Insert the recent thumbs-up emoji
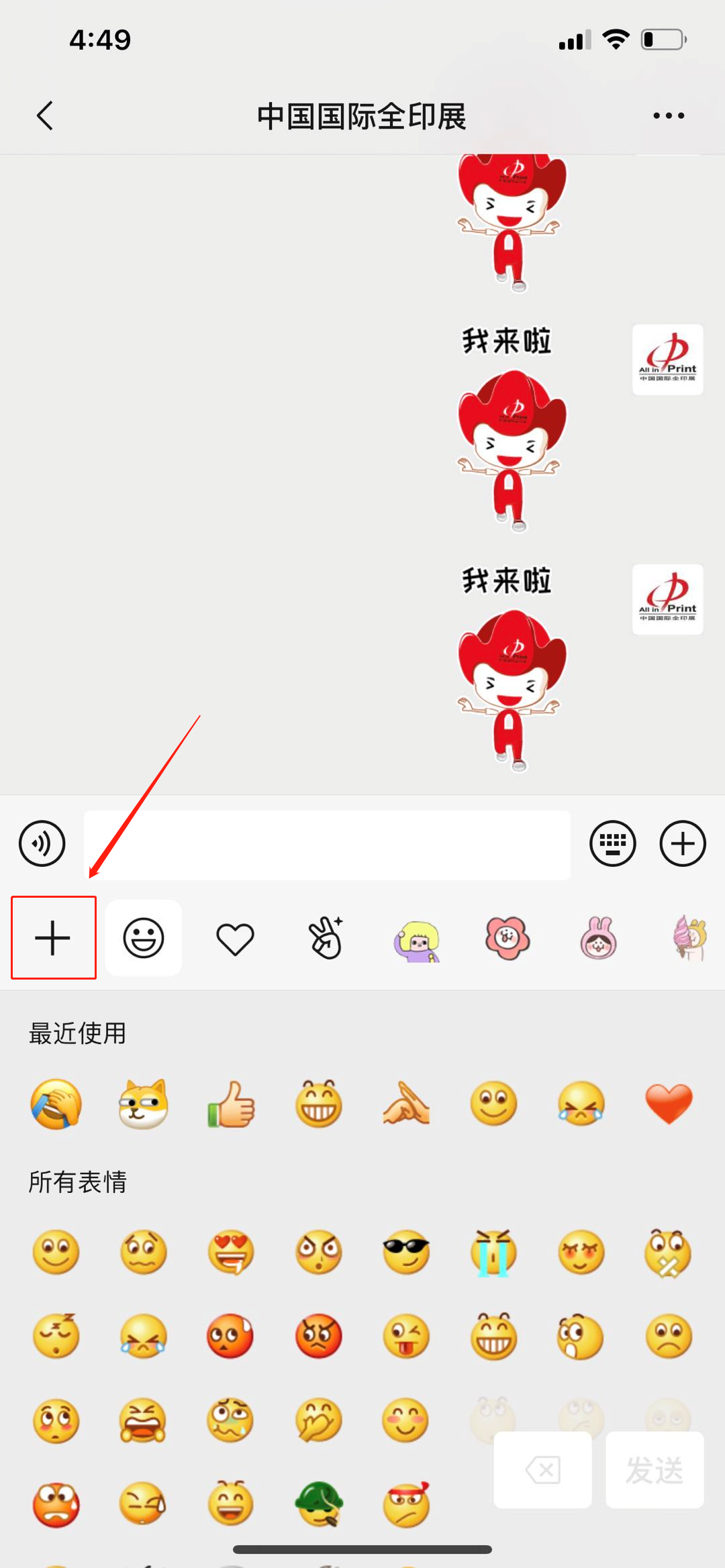The height and width of the screenshot is (1568, 725). point(231,1104)
